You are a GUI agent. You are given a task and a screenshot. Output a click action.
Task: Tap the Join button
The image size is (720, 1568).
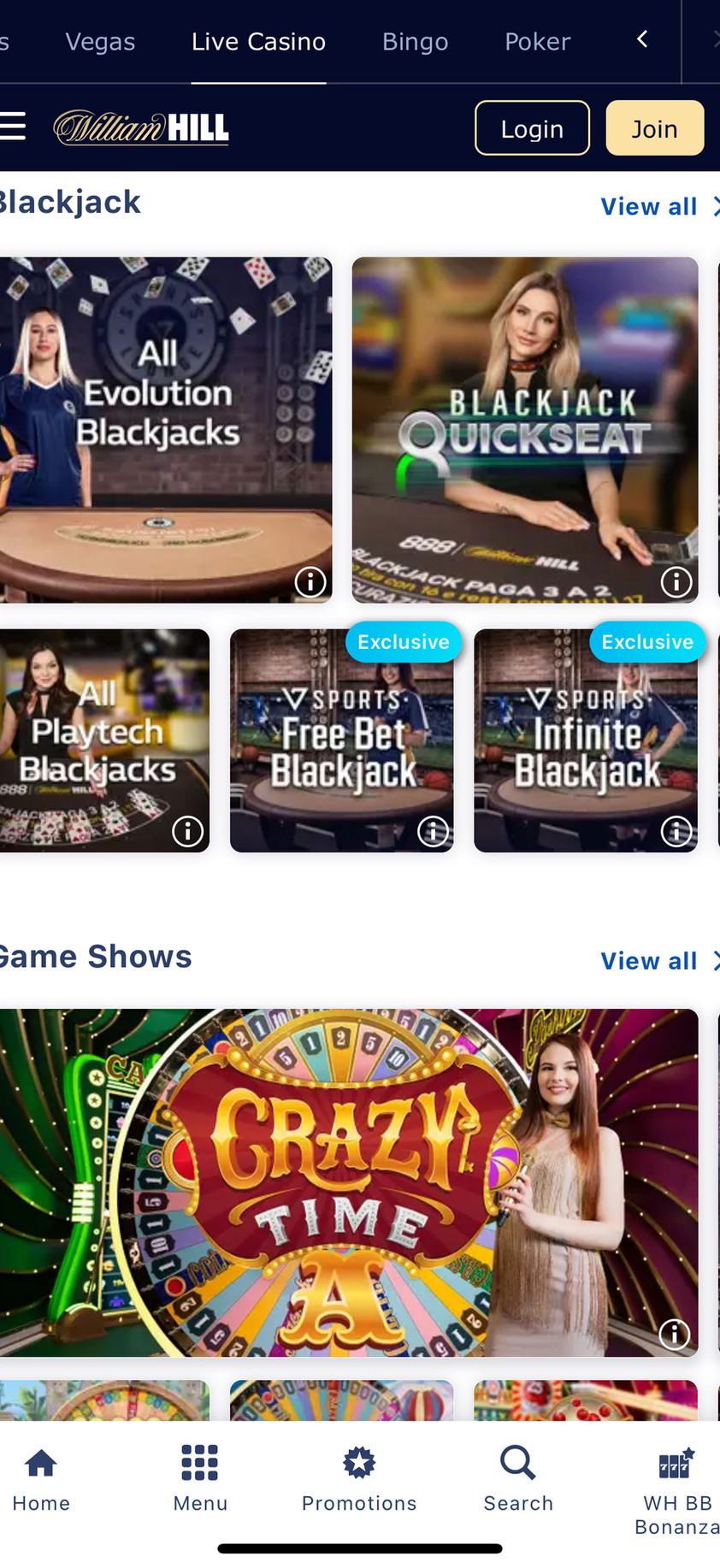(x=654, y=128)
